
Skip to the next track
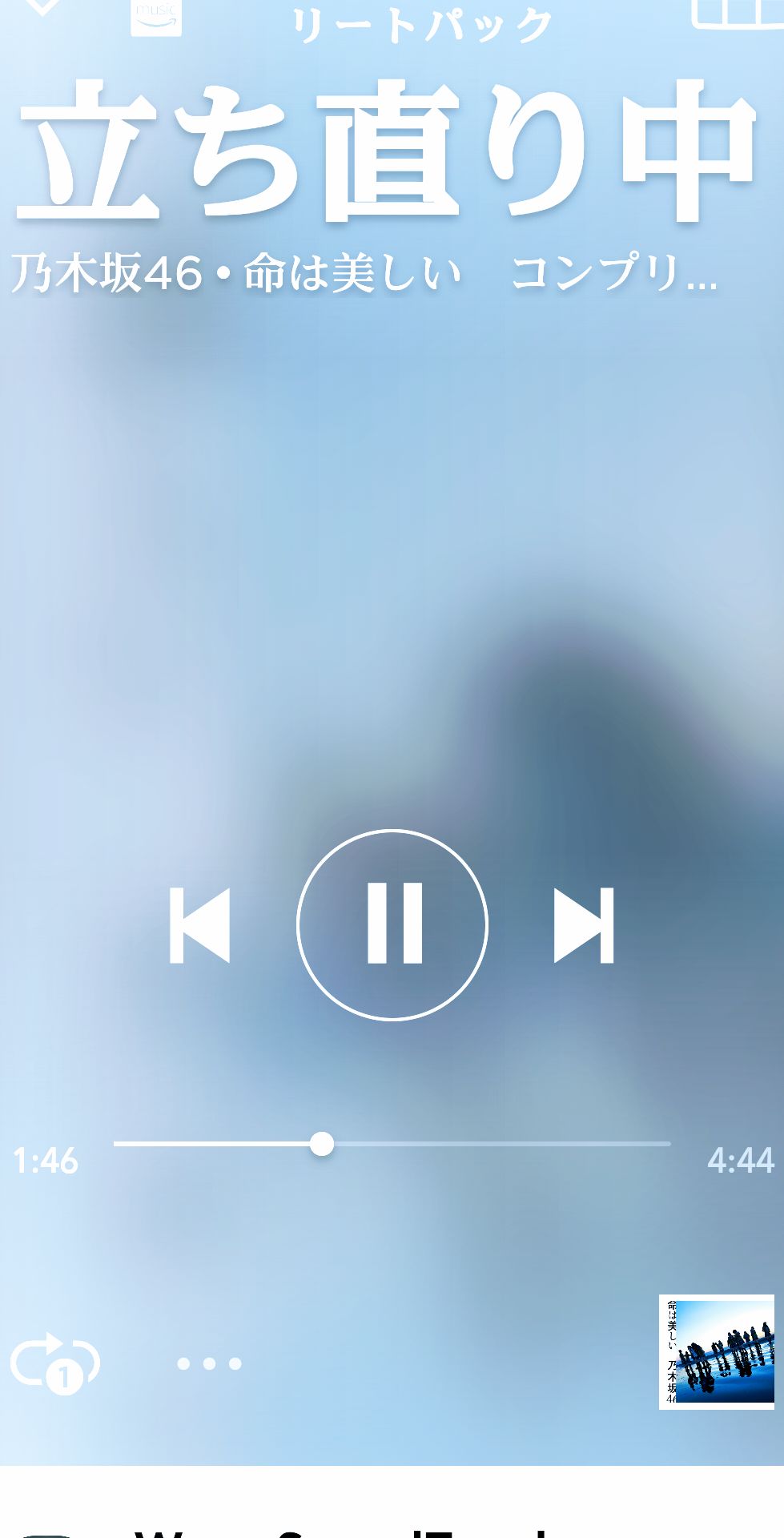click(x=584, y=925)
